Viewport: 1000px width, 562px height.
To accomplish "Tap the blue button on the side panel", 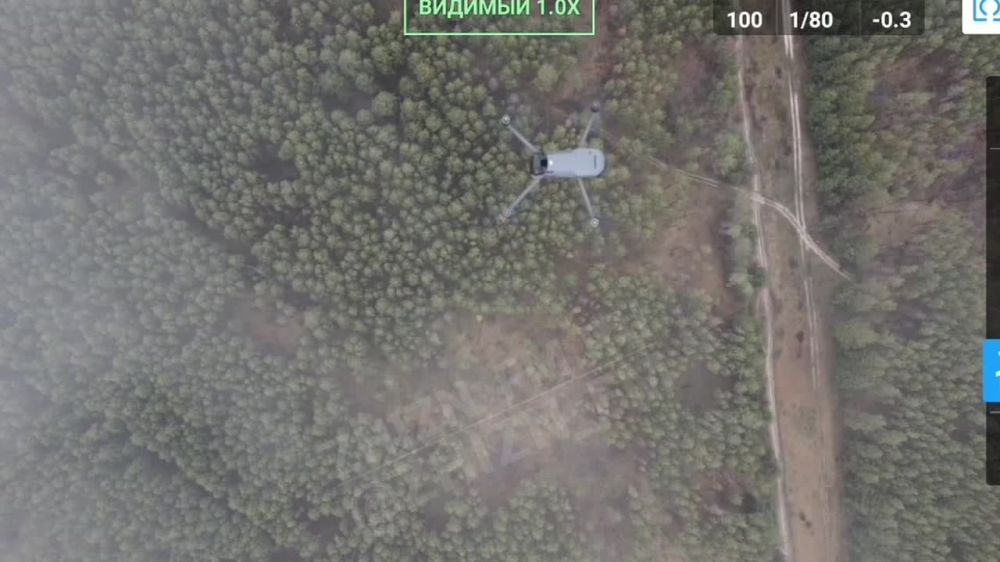I will click(x=992, y=371).
